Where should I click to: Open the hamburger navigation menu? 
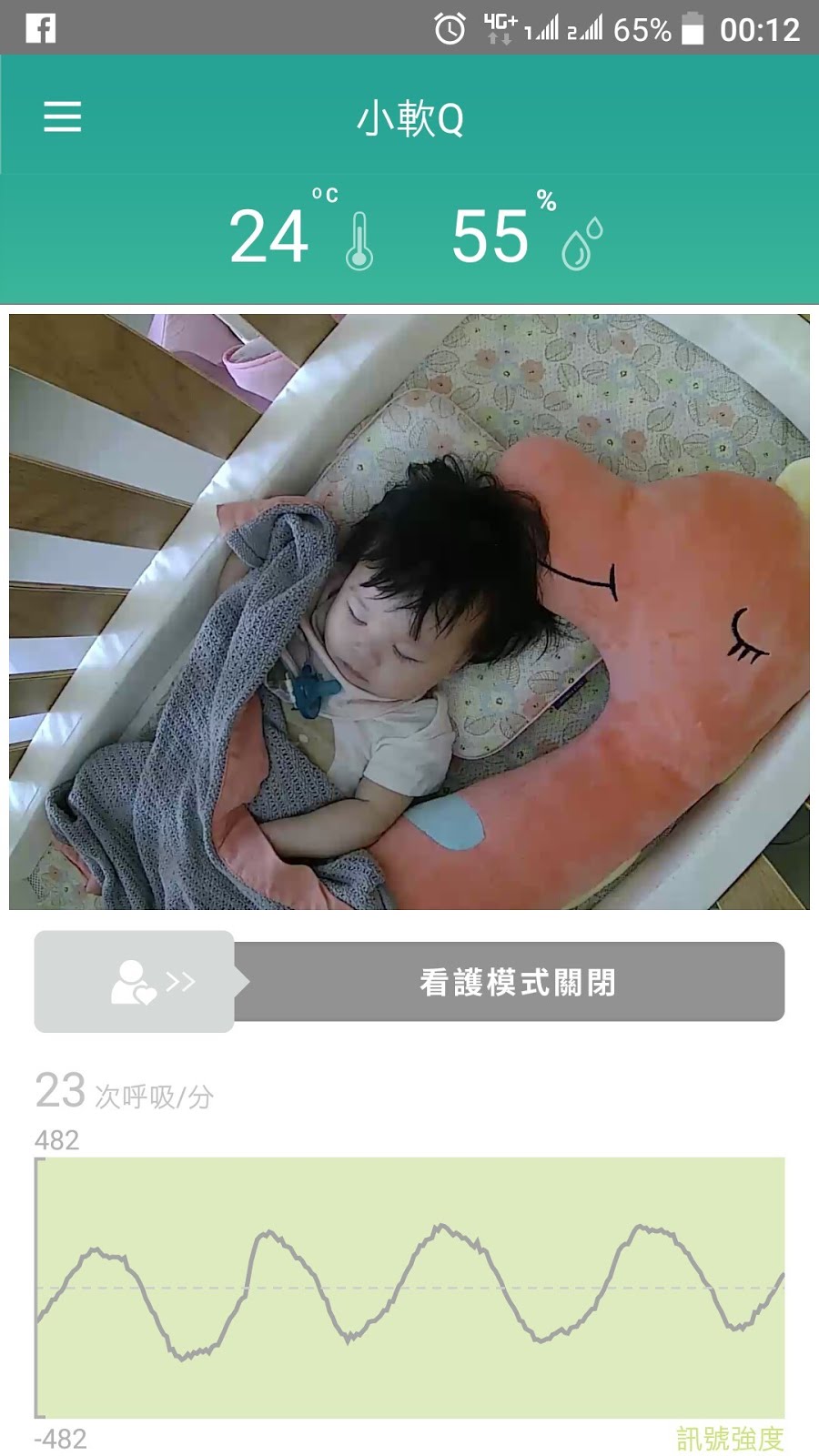(62, 117)
